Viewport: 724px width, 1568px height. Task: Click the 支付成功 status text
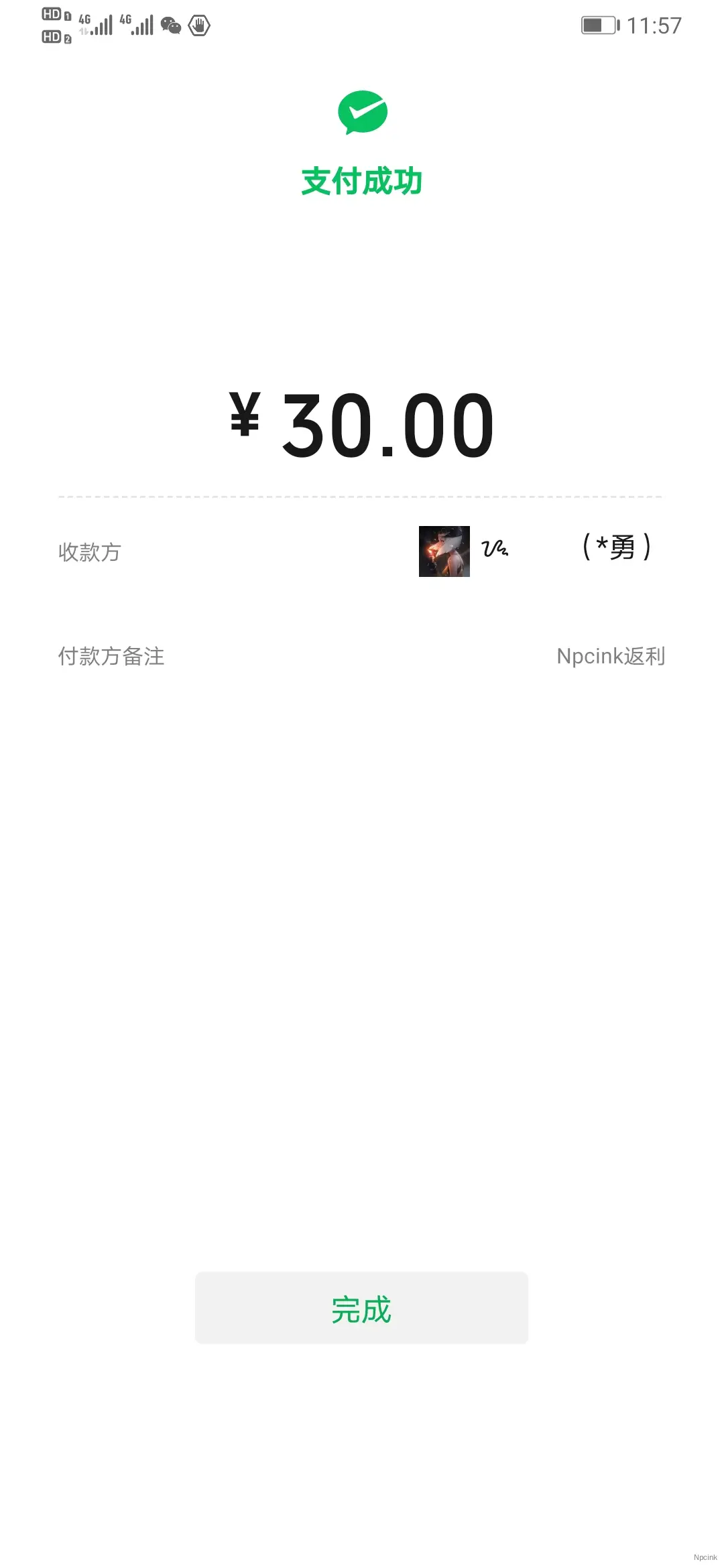(362, 180)
